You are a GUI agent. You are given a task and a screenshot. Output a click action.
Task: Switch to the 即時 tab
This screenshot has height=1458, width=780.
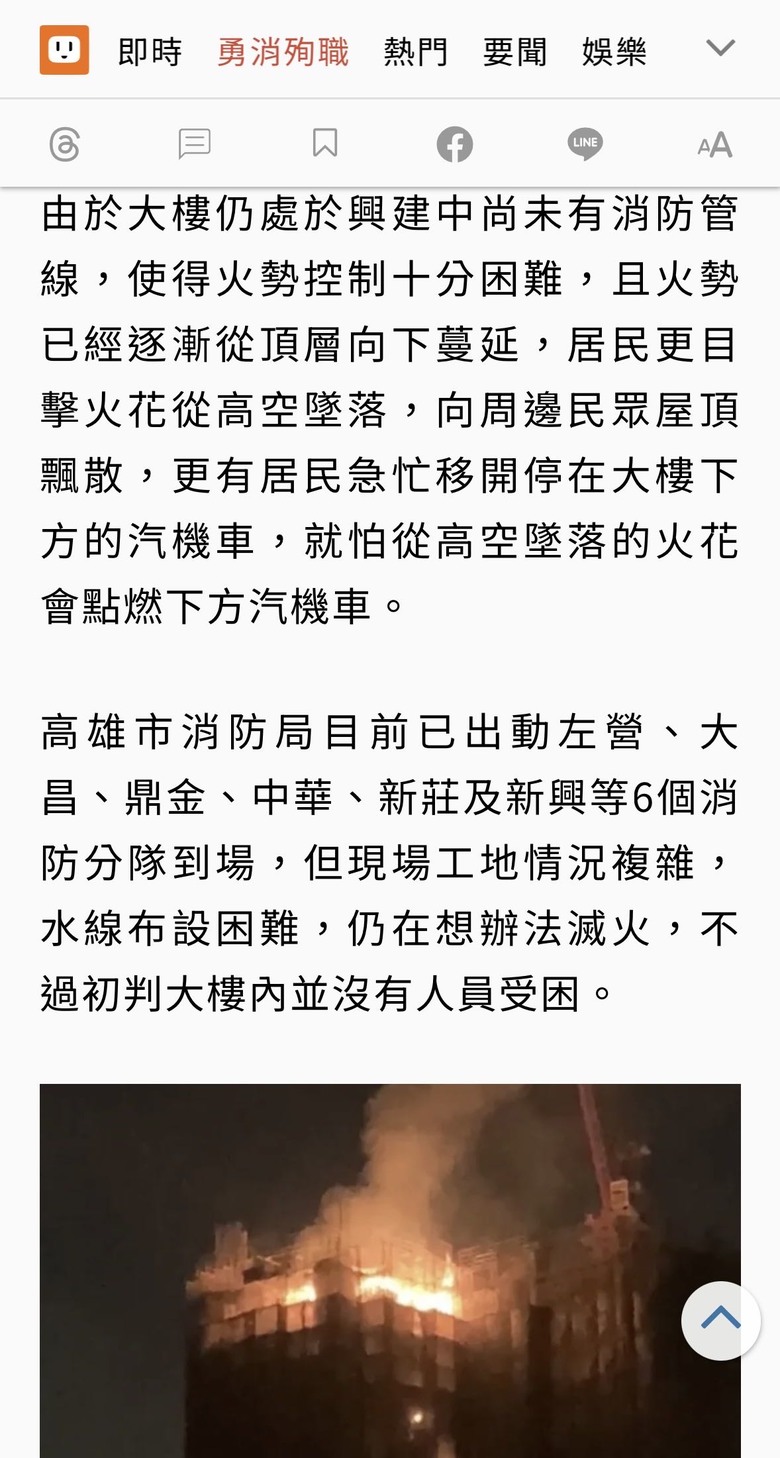tap(150, 51)
